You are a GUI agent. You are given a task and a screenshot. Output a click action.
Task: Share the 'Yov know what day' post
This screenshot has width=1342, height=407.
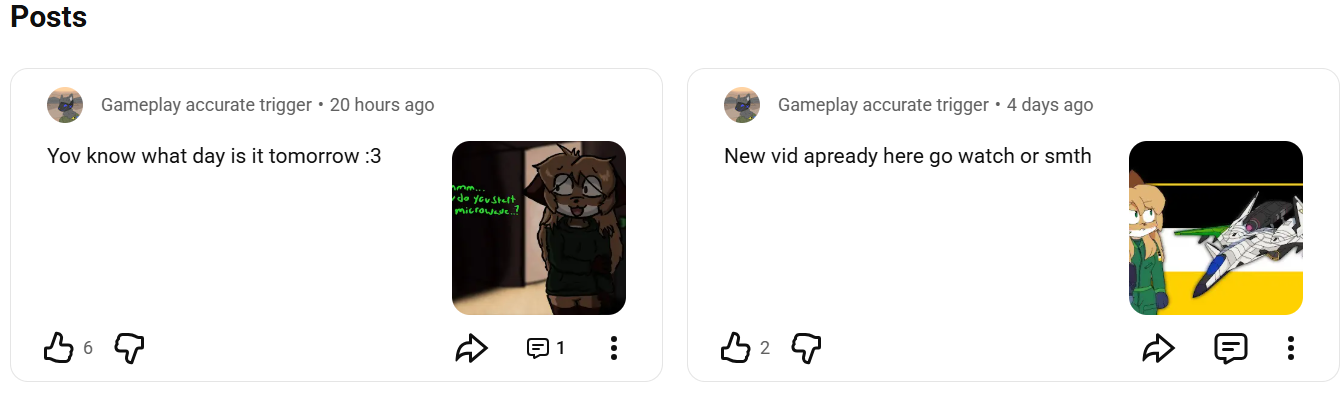pyautogui.click(x=471, y=348)
